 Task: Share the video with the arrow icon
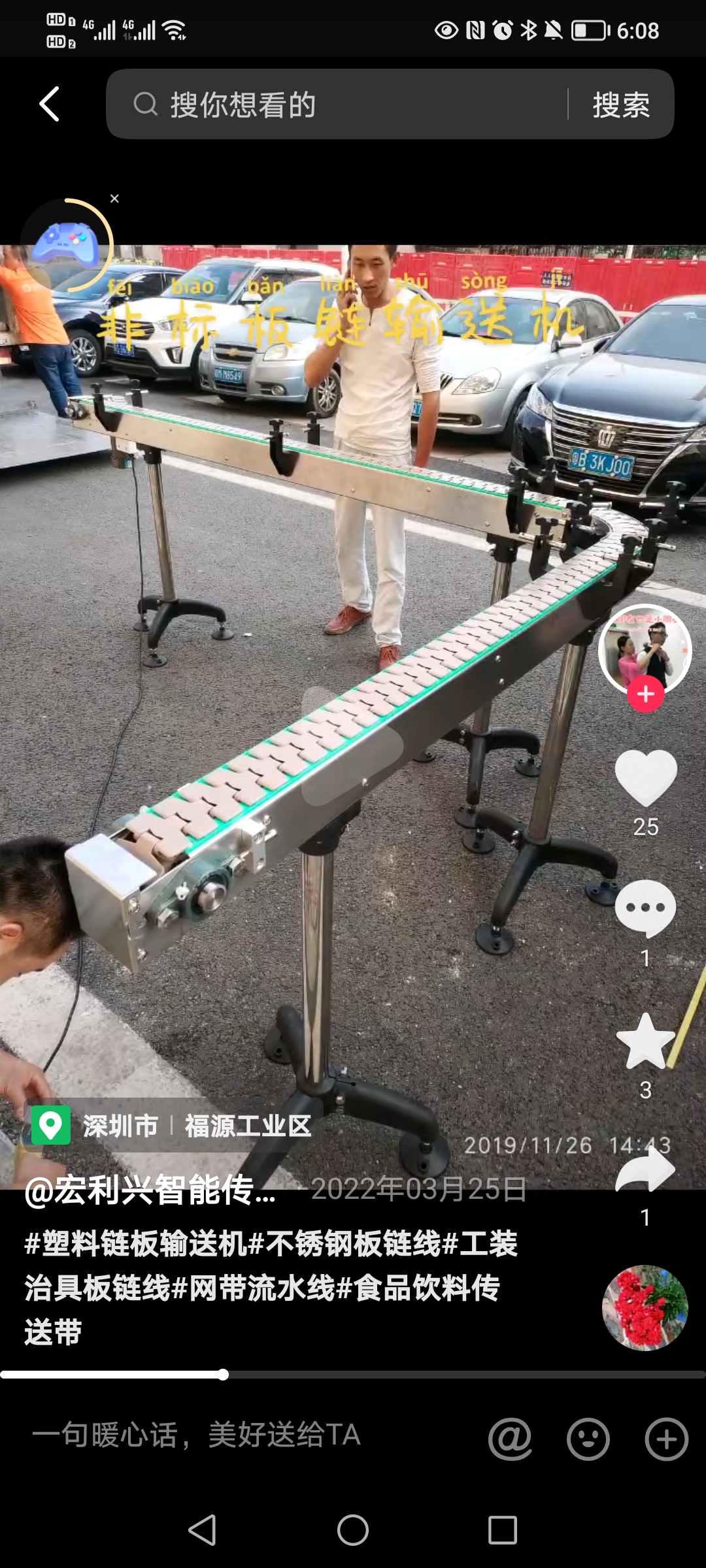646,1169
